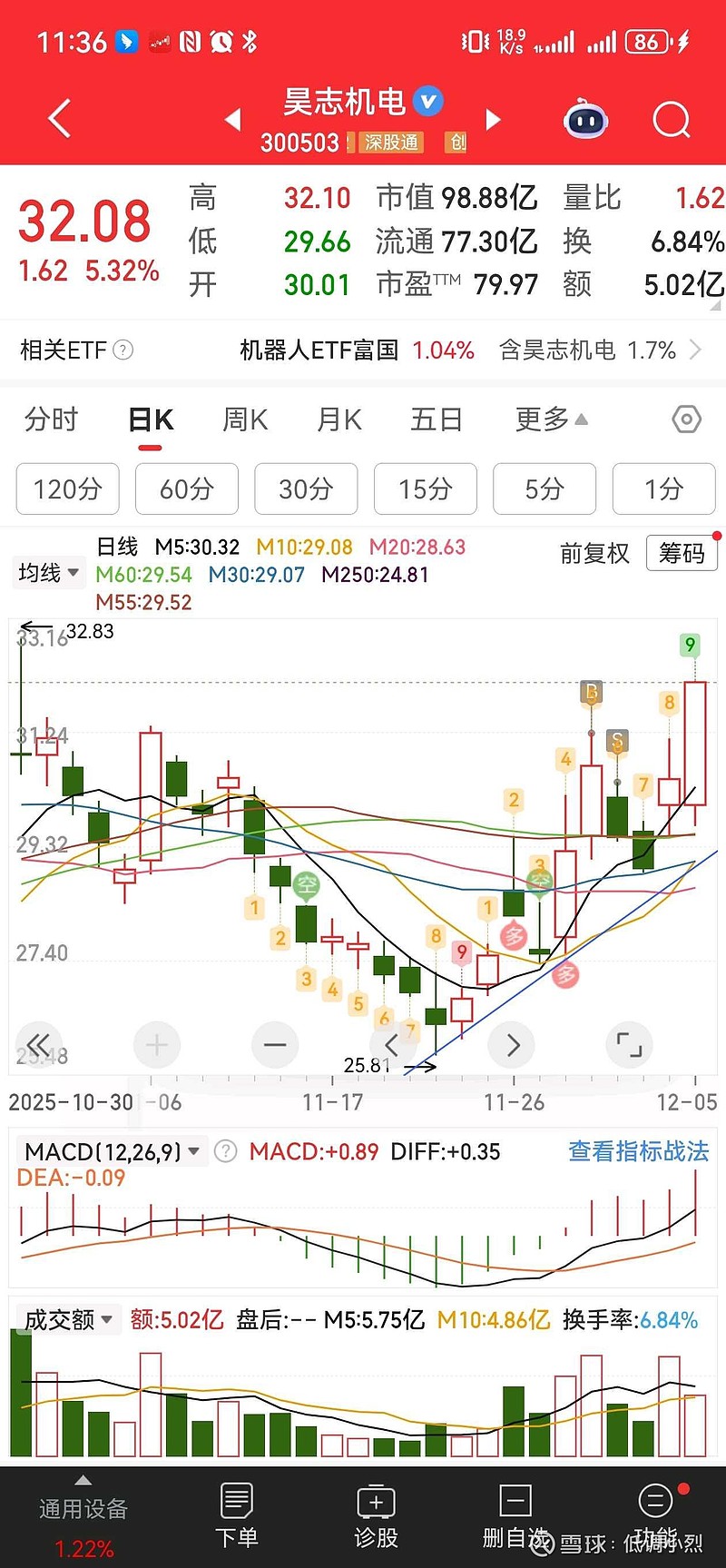The height and width of the screenshot is (1568, 726).
Task: Open the robot assistant icon
Action: click(x=586, y=119)
